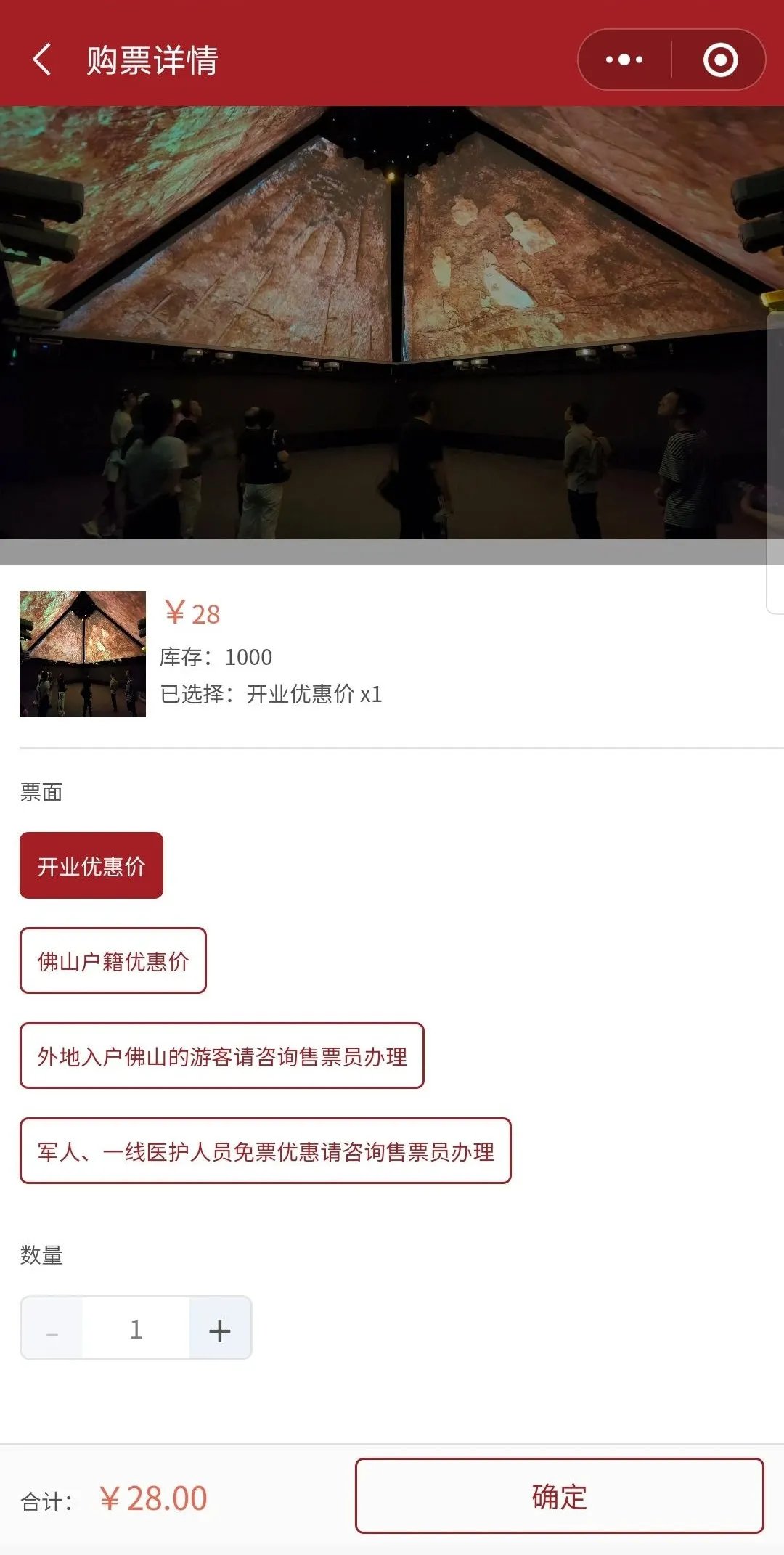Tap the quantity number field
The height and width of the screenshot is (1555, 784).
136,1329
